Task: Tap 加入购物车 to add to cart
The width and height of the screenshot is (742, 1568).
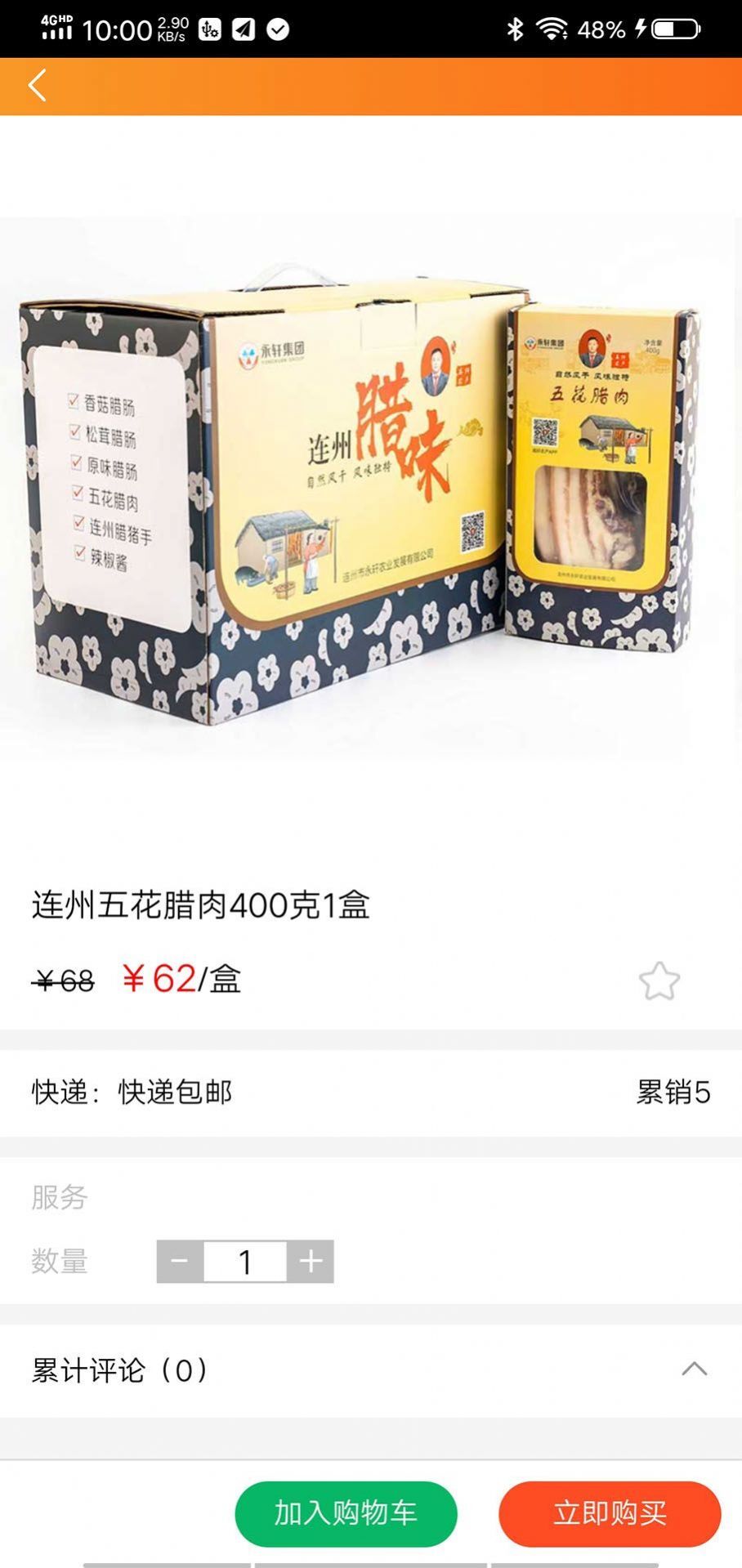Action: 346,1513
